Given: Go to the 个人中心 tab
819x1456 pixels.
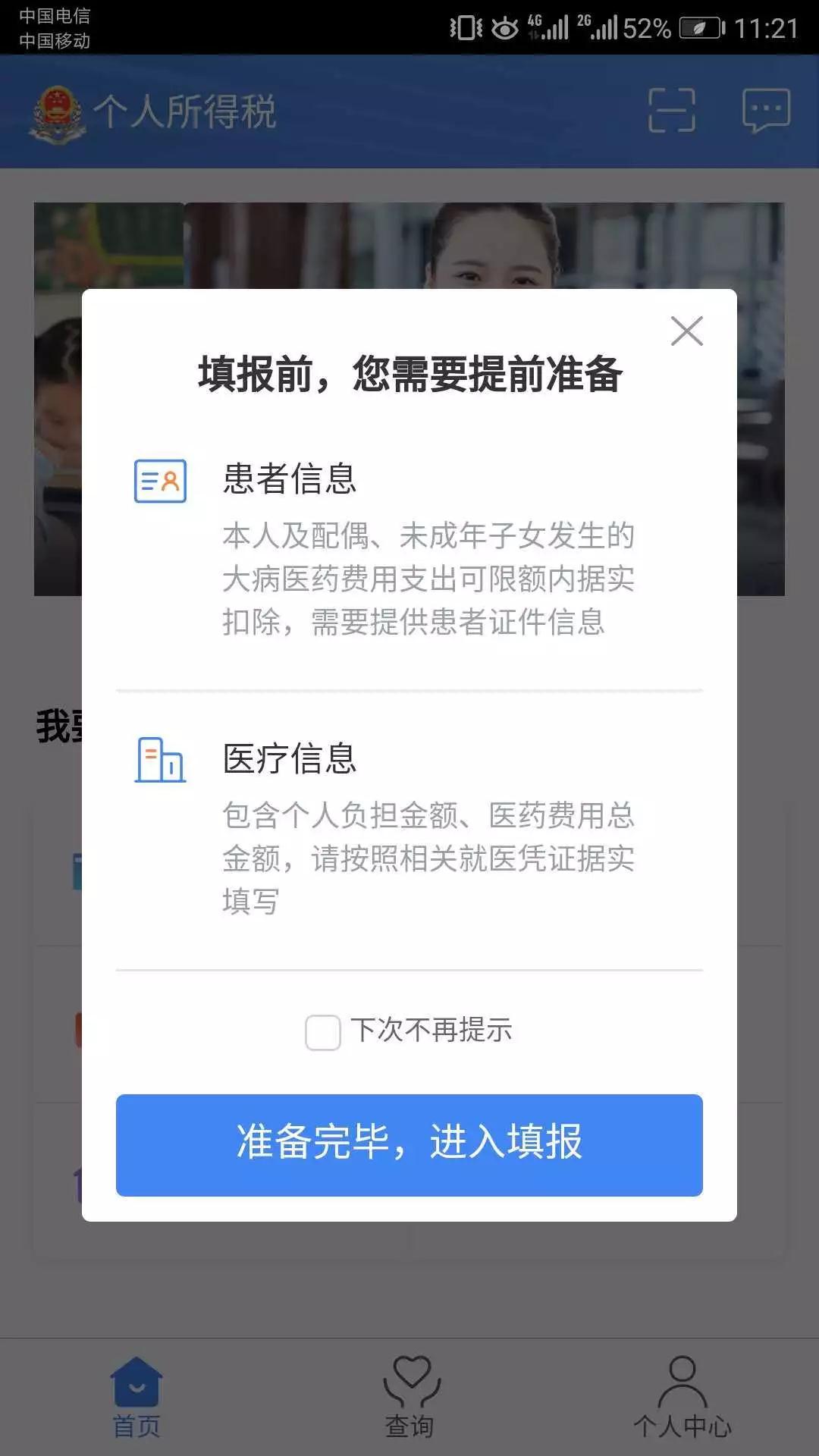Looking at the screenshot, I should (682, 1397).
